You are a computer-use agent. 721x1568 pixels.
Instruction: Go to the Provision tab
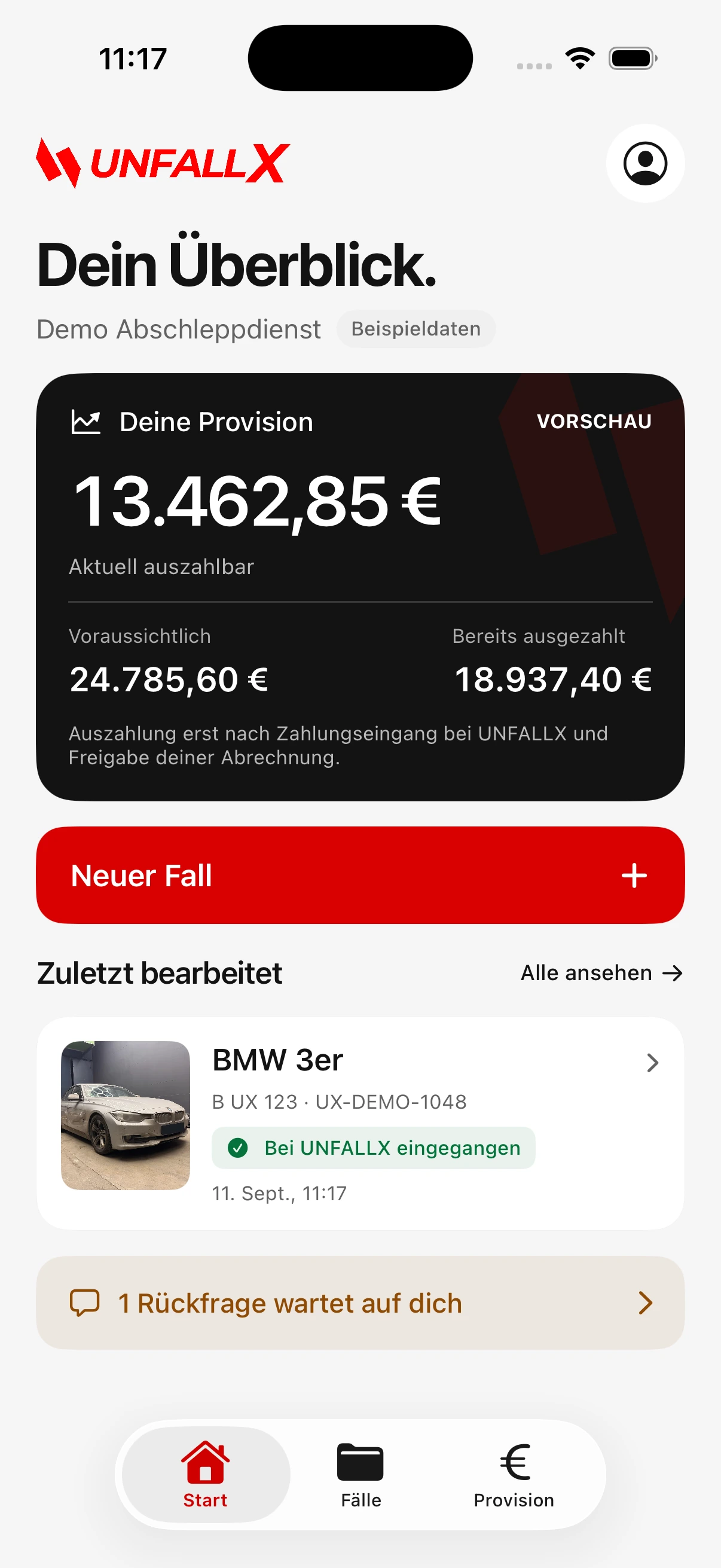(x=514, y=1474)
